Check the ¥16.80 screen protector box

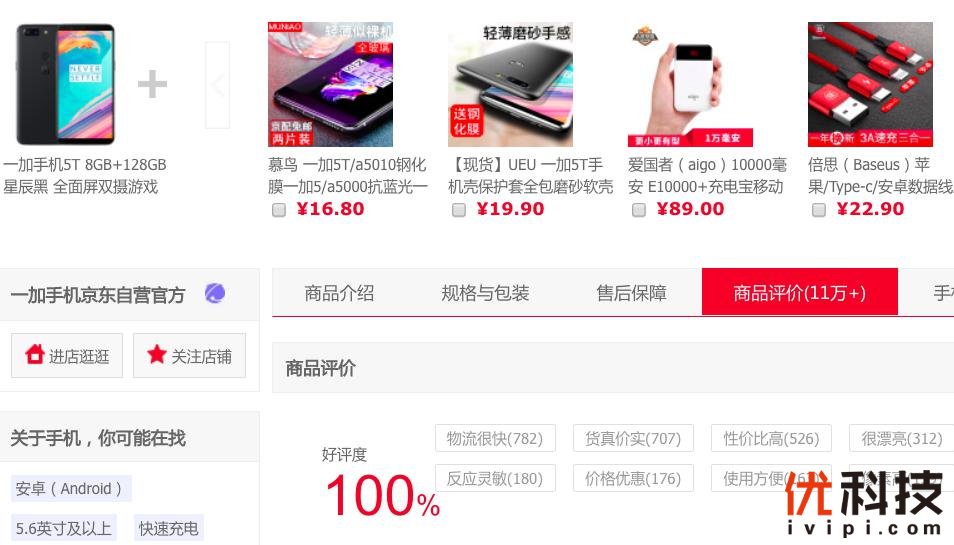click(x=279, y=210)
